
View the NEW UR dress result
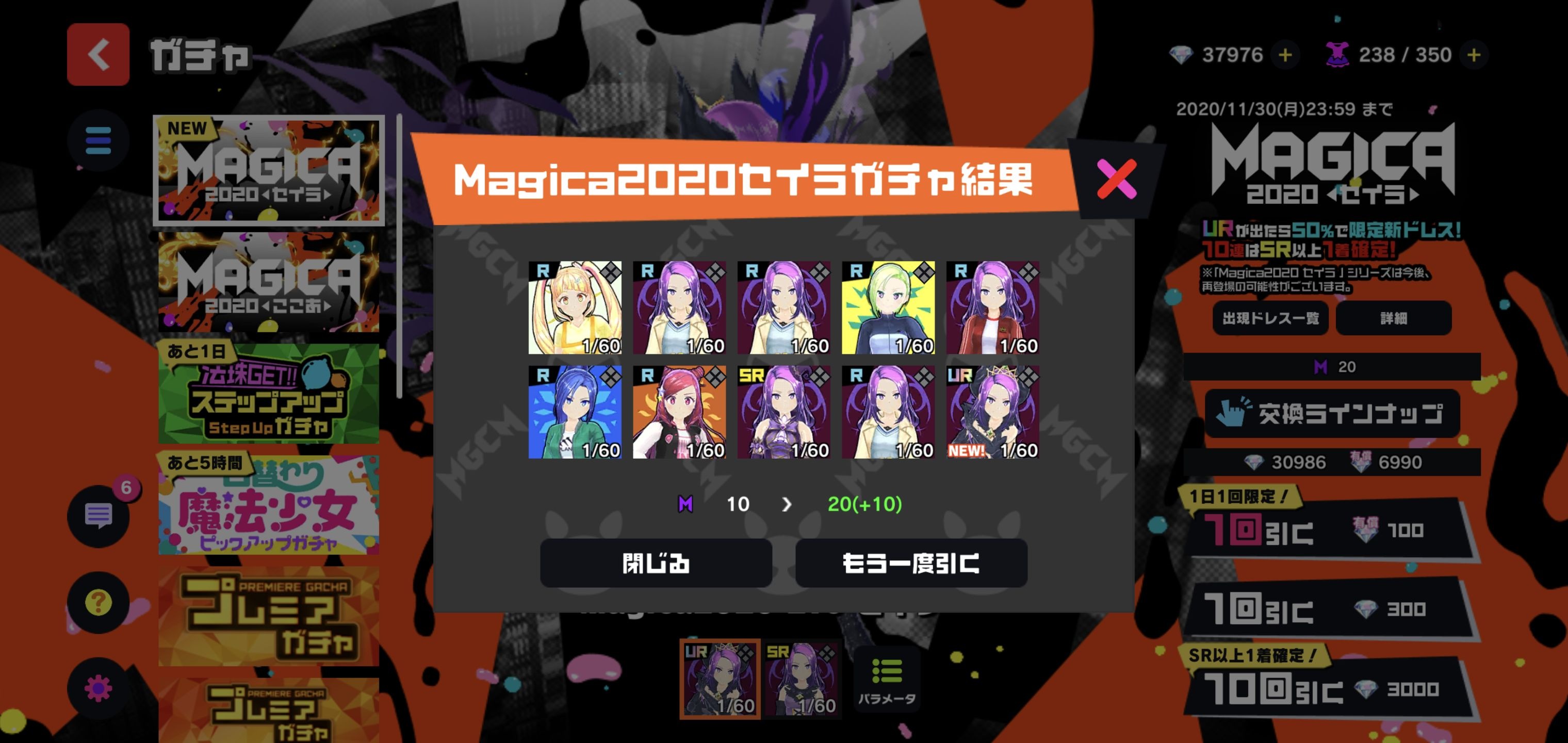[993, 412]
